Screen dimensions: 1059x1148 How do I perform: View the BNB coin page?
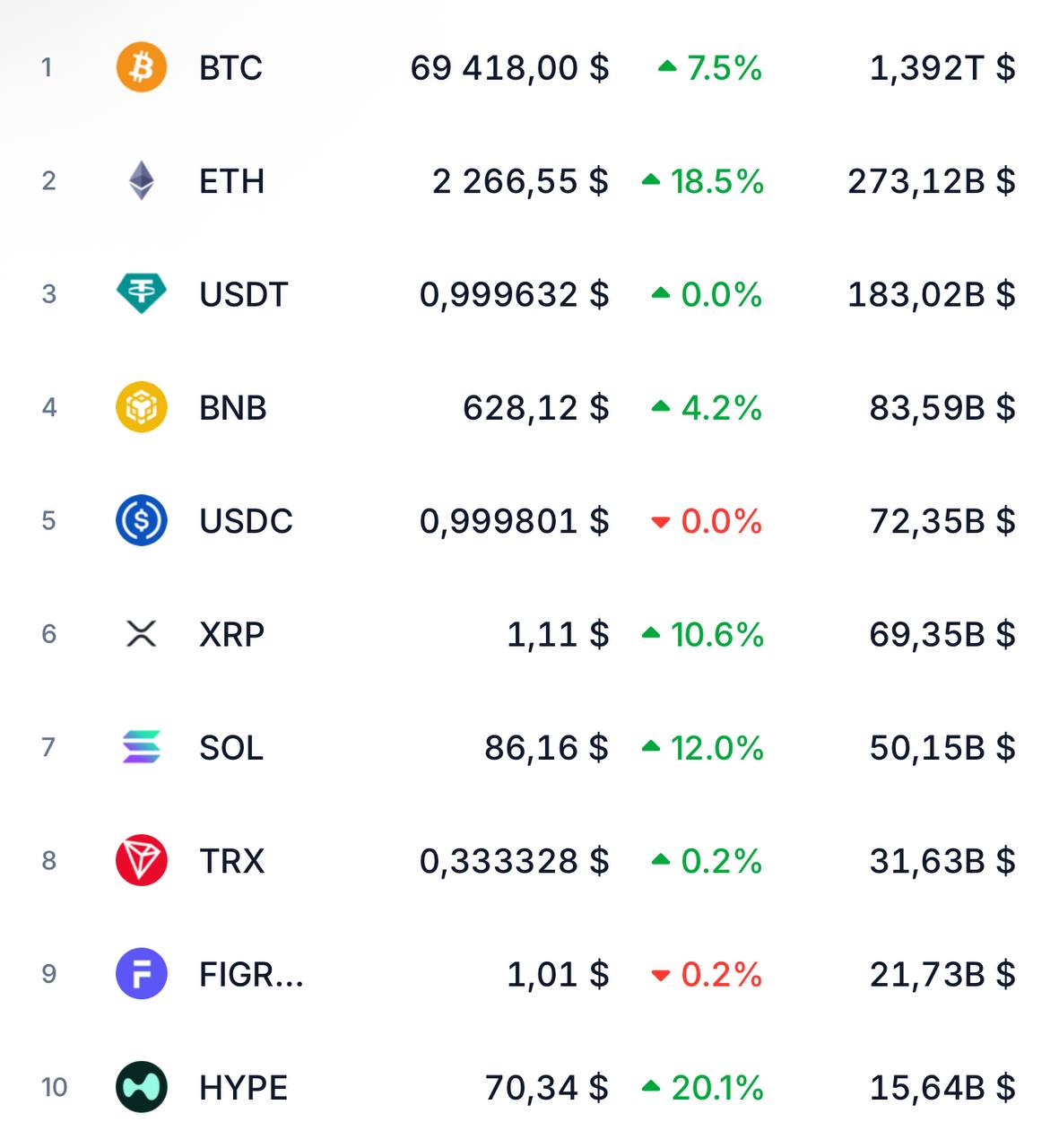click(x=529, y=407)
